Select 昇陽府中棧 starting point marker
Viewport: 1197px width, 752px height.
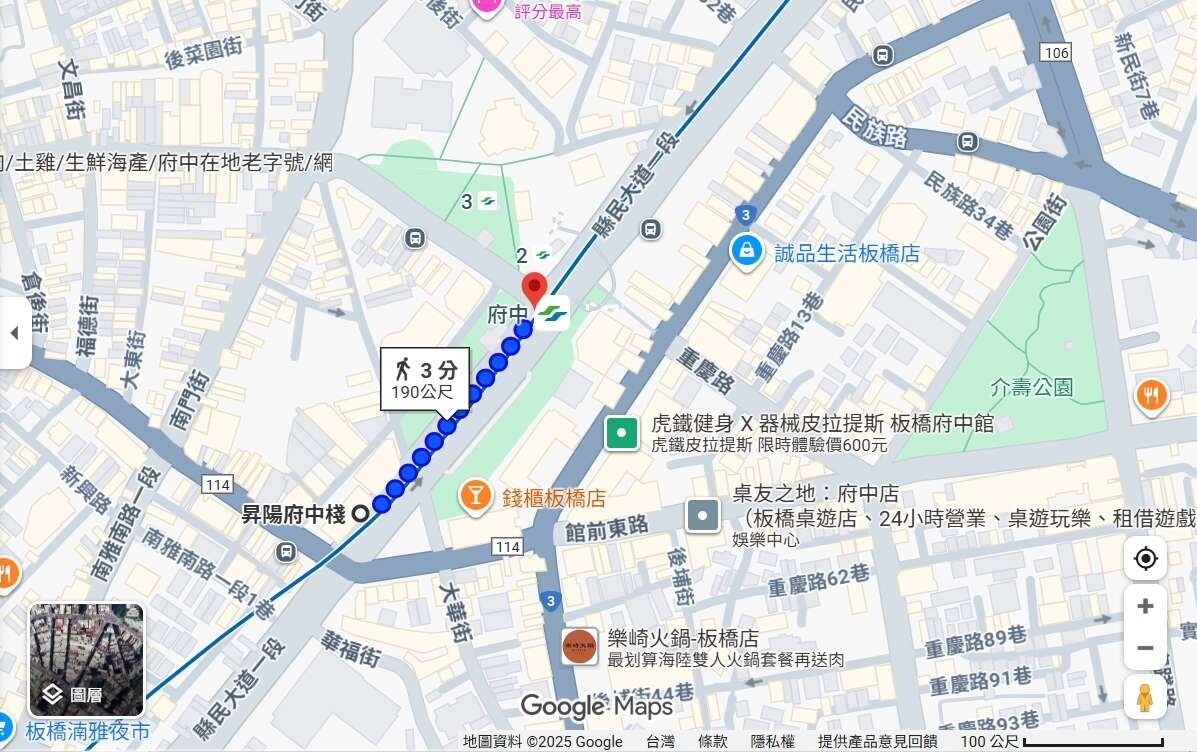359,513
